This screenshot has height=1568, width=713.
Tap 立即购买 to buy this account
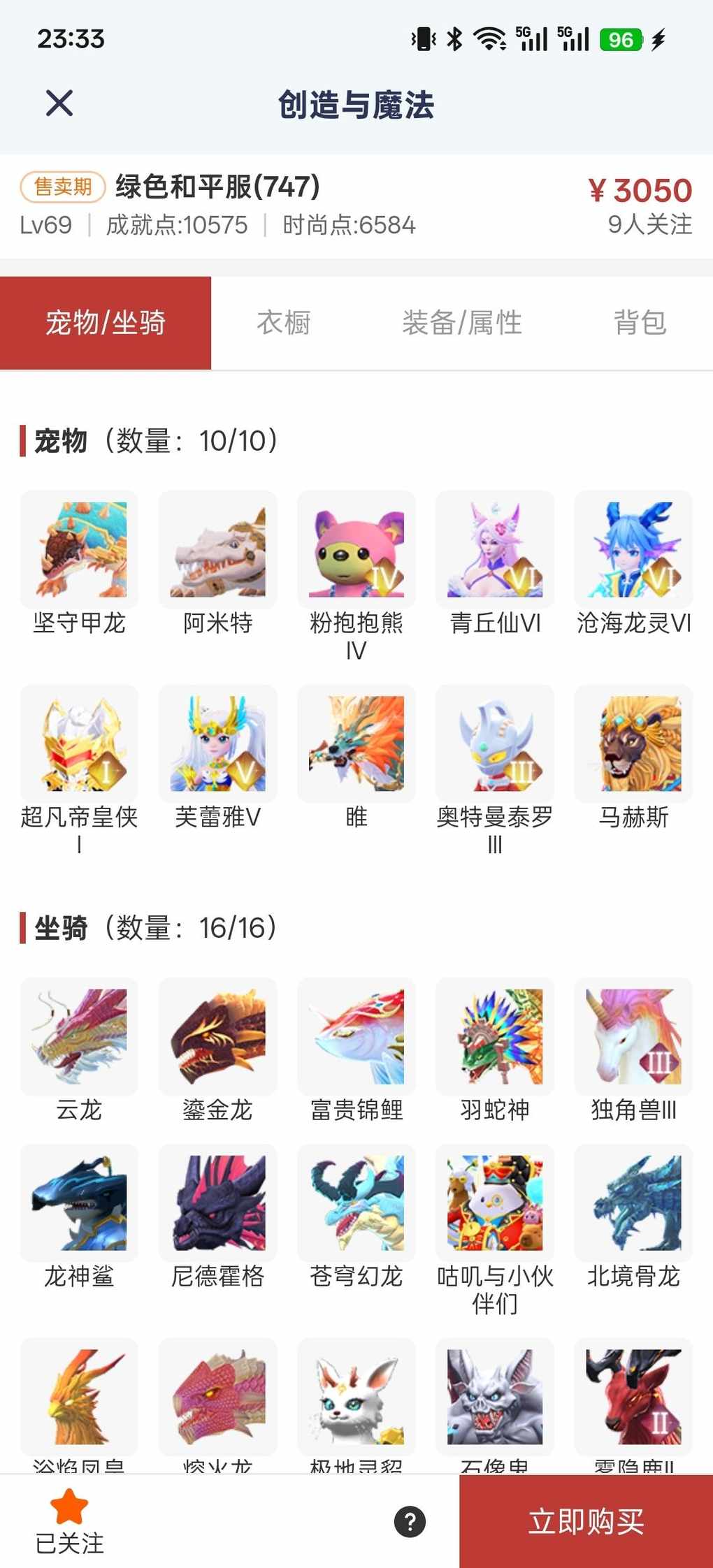(x=586, y=1521)
